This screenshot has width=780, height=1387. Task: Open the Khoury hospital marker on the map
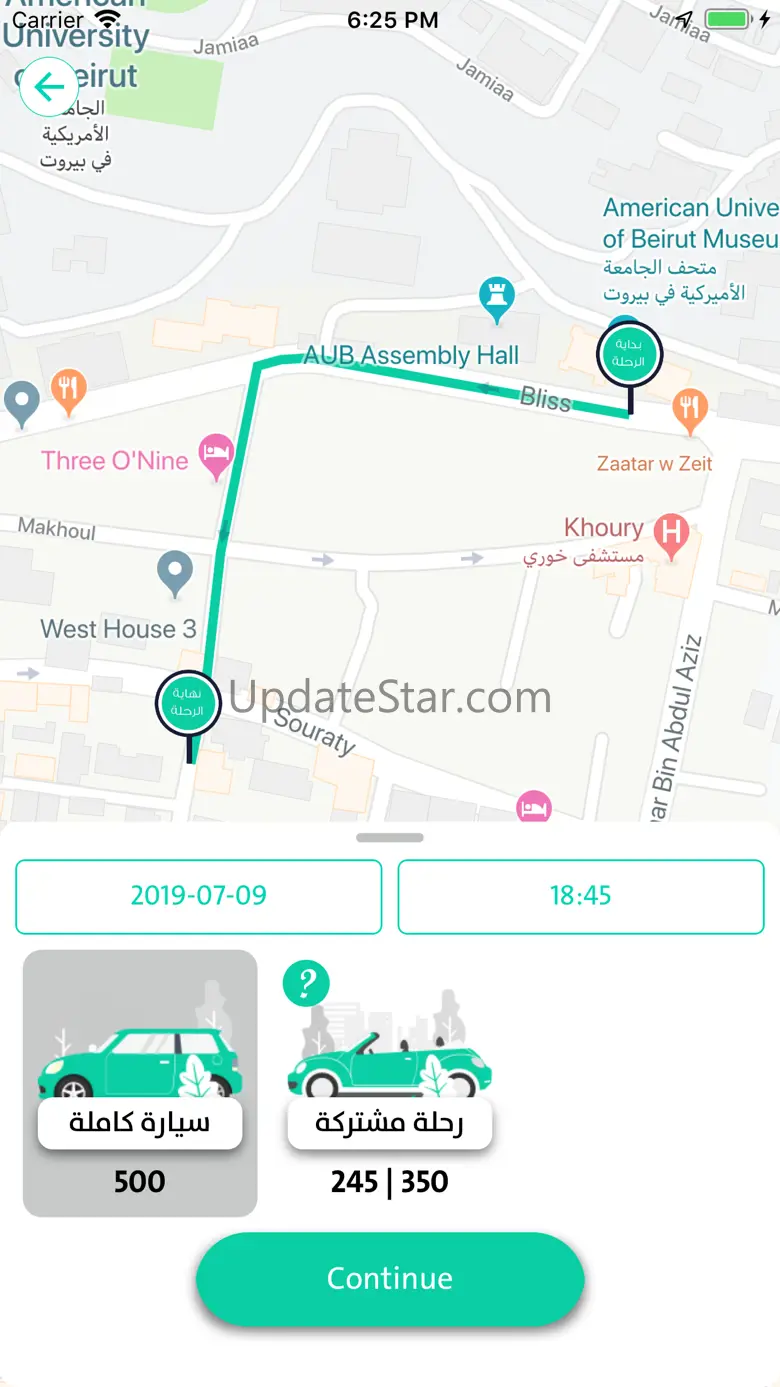[x=671, y=535]
